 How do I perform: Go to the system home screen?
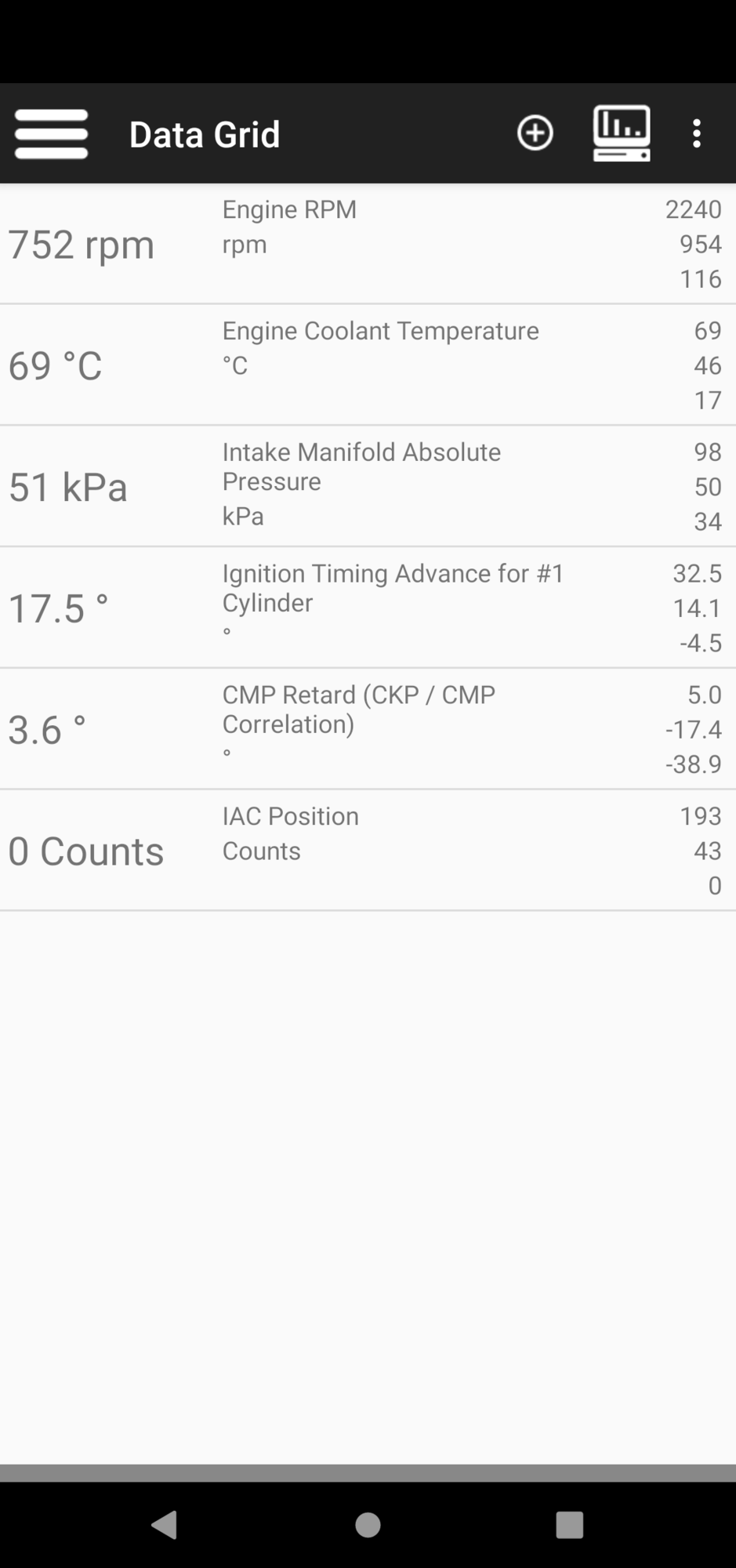[368, 1525]
